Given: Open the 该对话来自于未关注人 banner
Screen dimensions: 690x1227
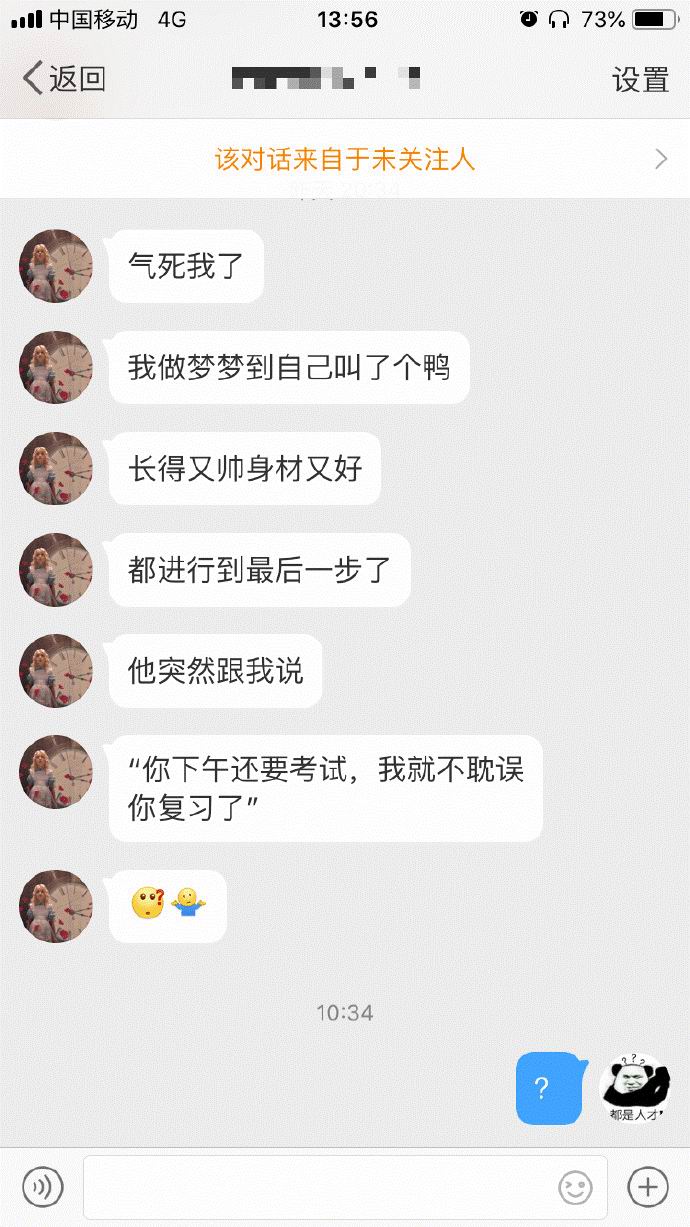Looking at the screenshot, I should click(345, 159).
